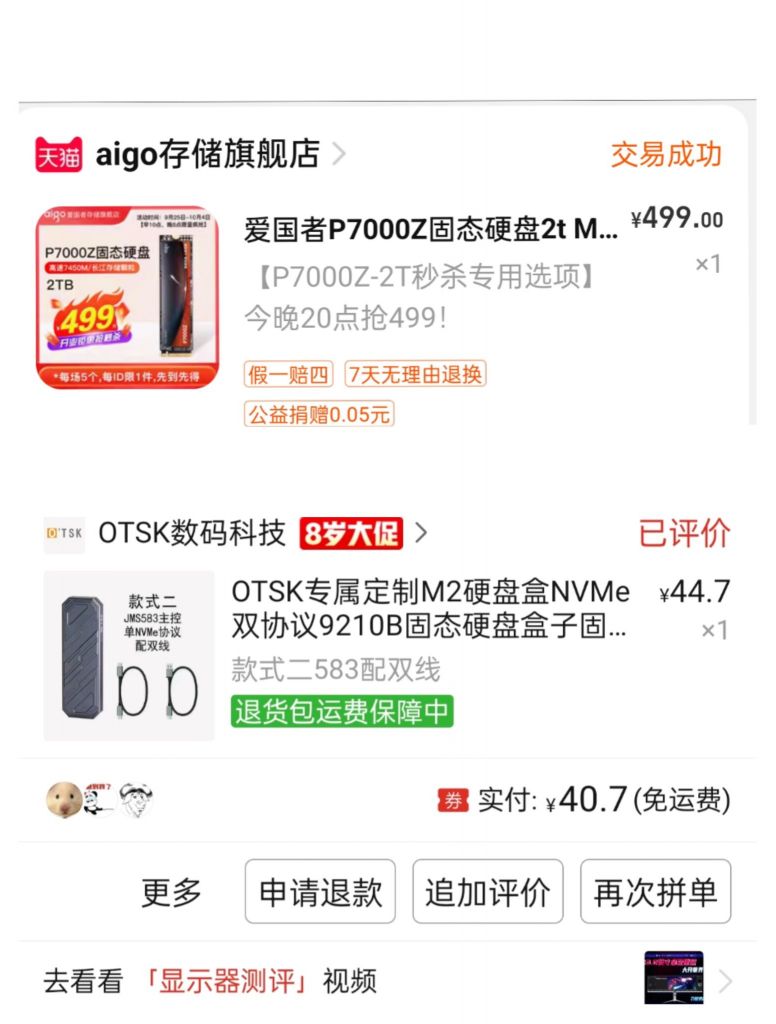Image resolution: width=776 pixels, height=1024 pixels.
Task: Open the 已评价 reviewed link
Action: (x=687, y=534)
